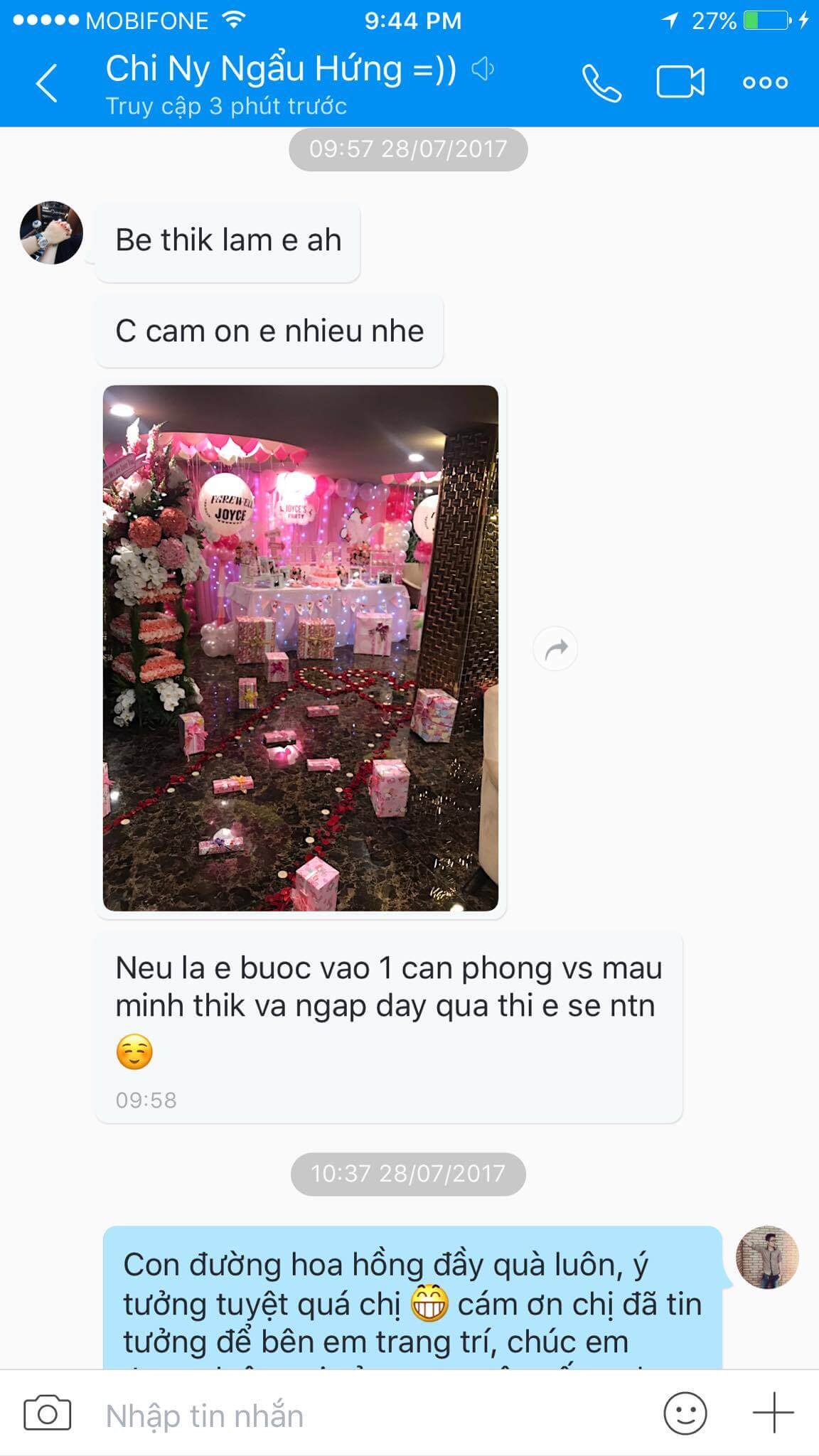The height and width of the screenshot is (1456, 819).
Task: Open the camera to send a photo
Action: click(48, 1413)
